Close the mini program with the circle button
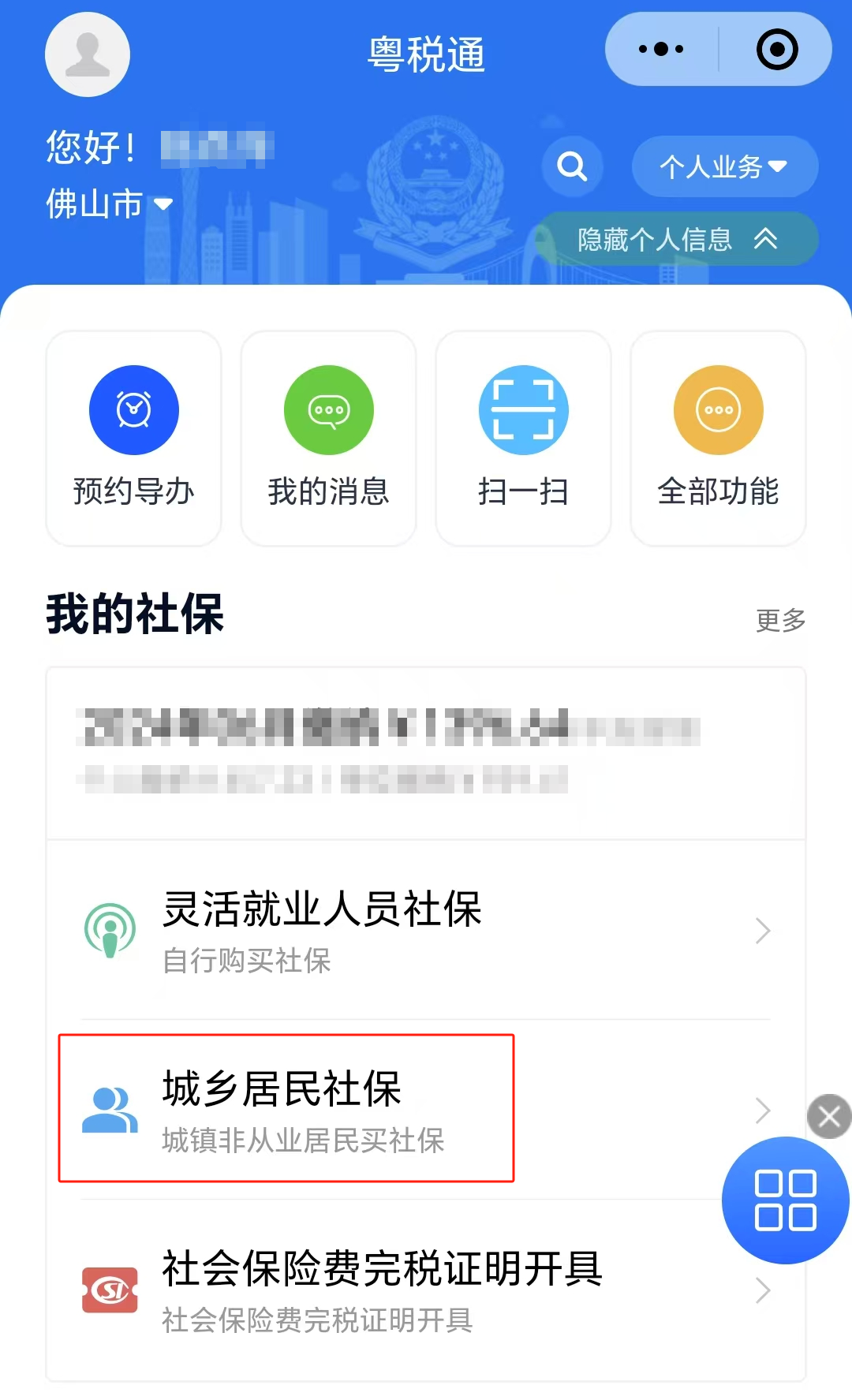 coord(777,50)
